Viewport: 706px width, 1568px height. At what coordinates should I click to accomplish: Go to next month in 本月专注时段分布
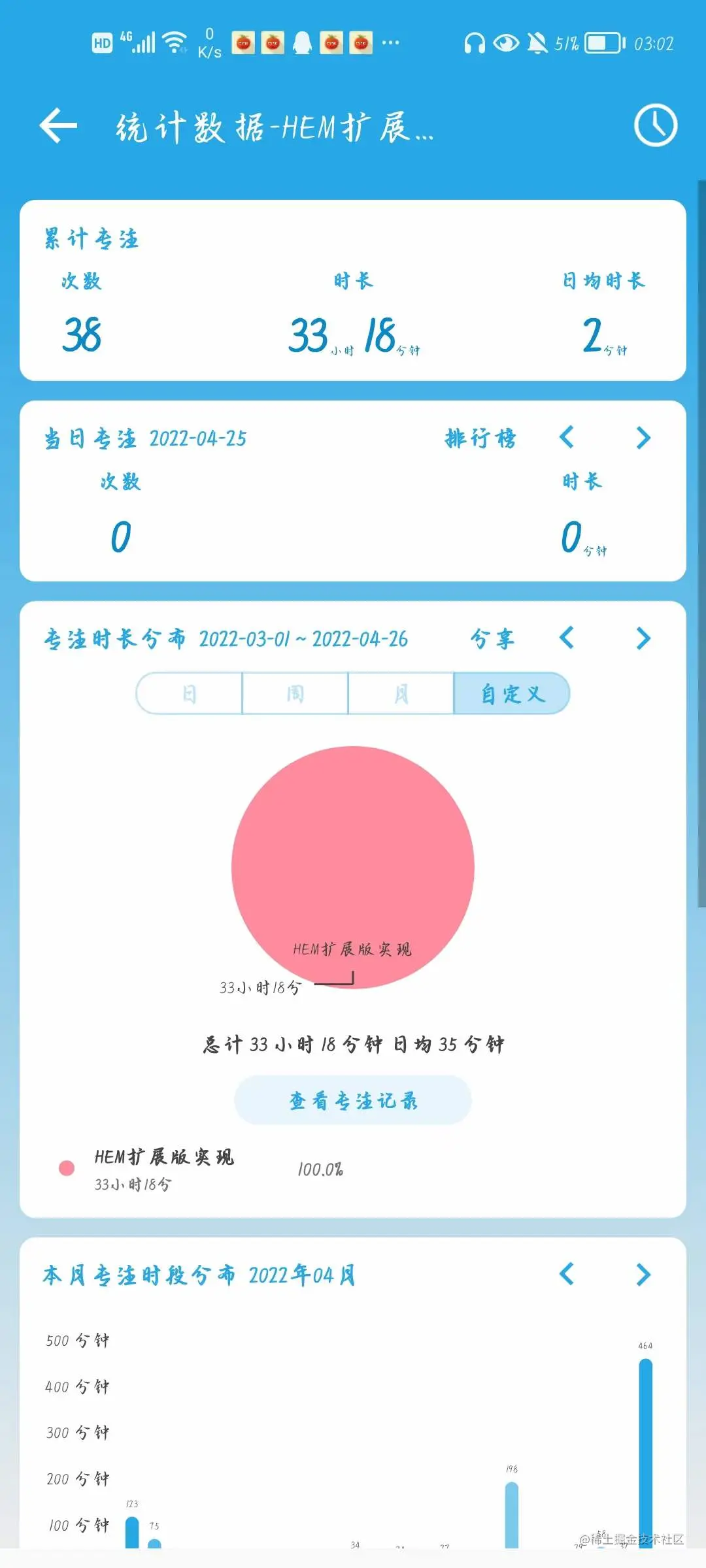(x=643, y=1274)
